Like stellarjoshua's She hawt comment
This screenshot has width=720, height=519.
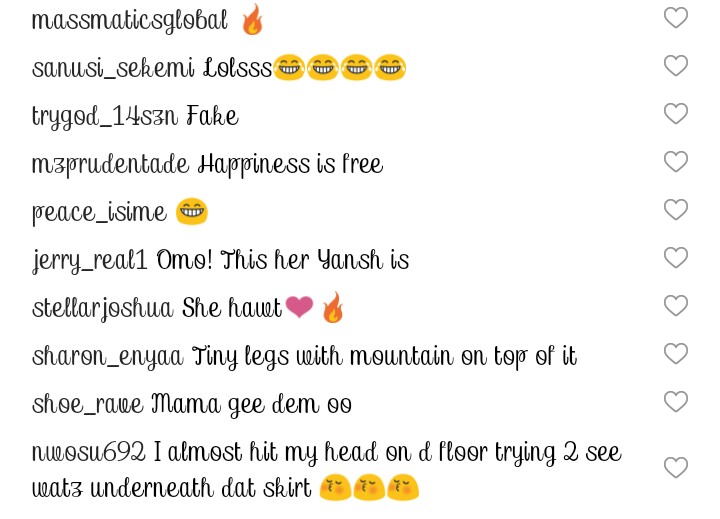click(676, 306)
